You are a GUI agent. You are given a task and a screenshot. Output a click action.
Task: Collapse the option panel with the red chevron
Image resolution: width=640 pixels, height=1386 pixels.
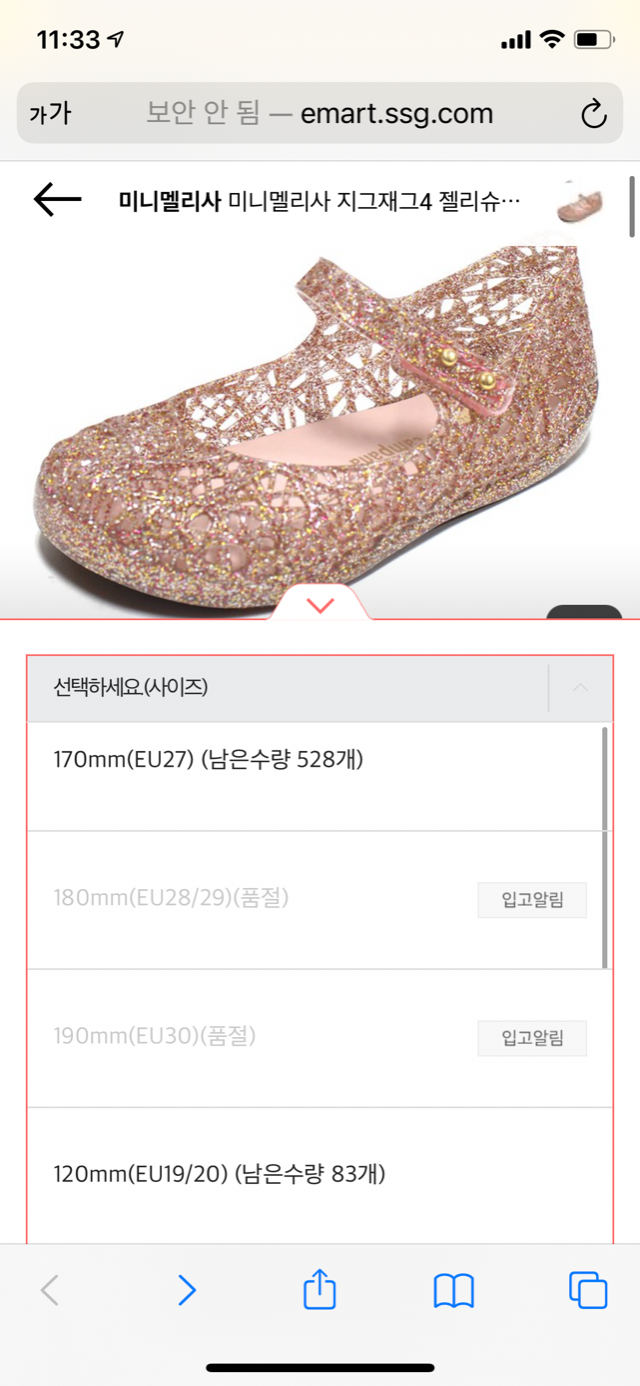pos(320,605)
